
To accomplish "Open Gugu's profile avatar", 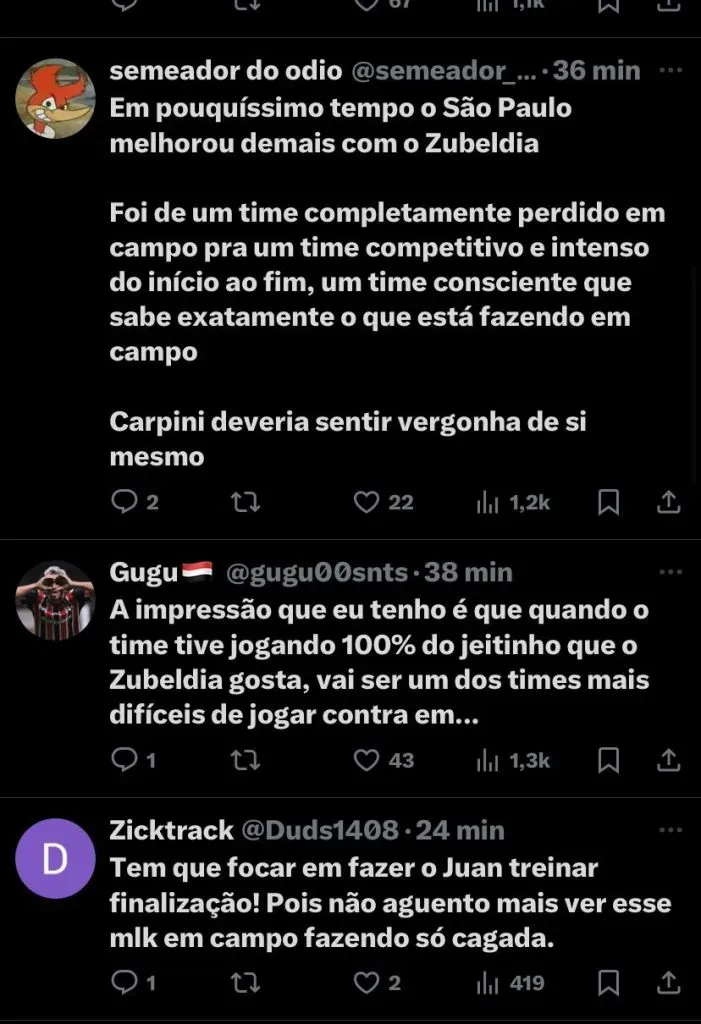I will (56, 600).
